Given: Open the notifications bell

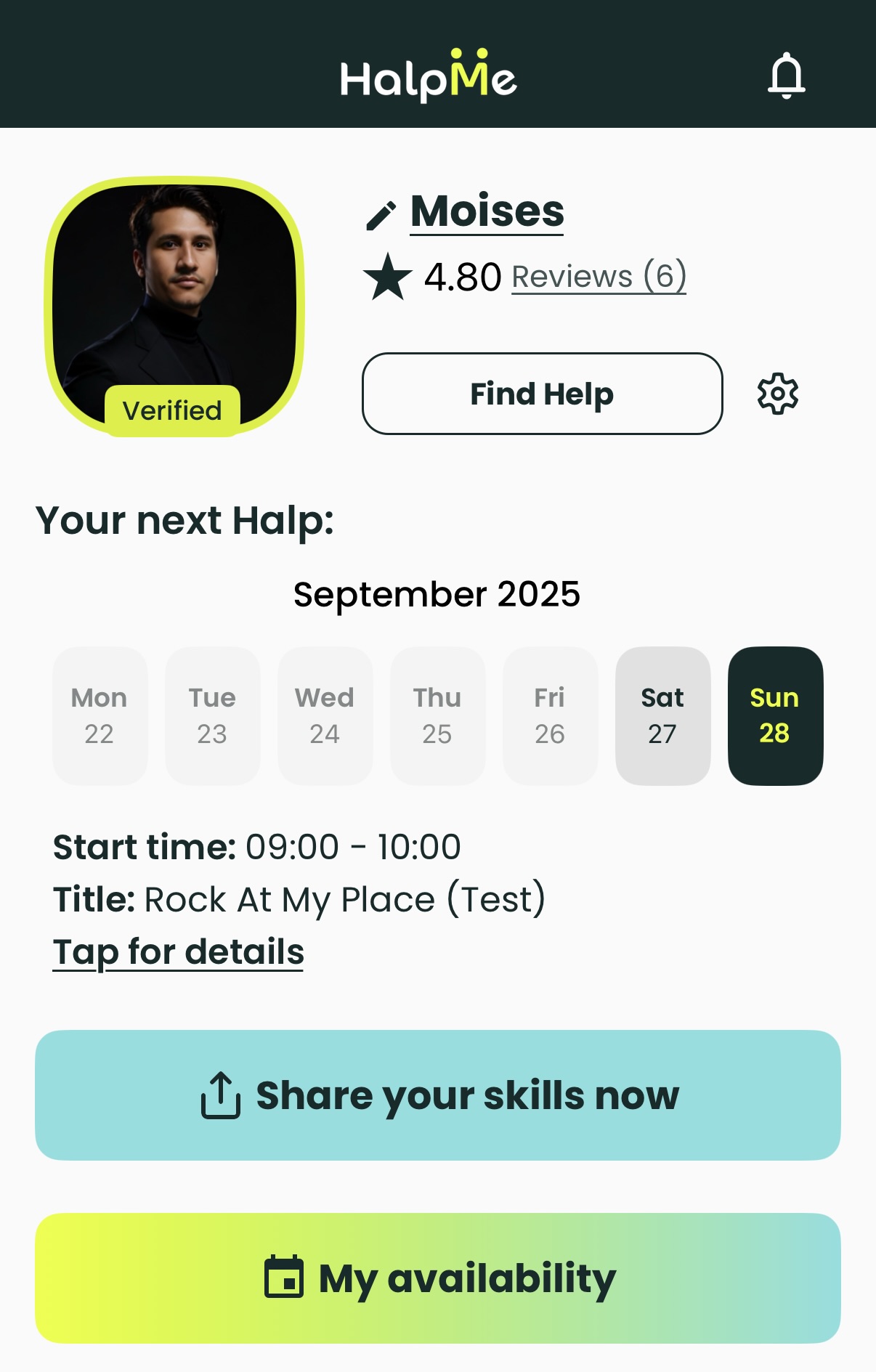Looking at the screenshot, I should pos(786,76).
